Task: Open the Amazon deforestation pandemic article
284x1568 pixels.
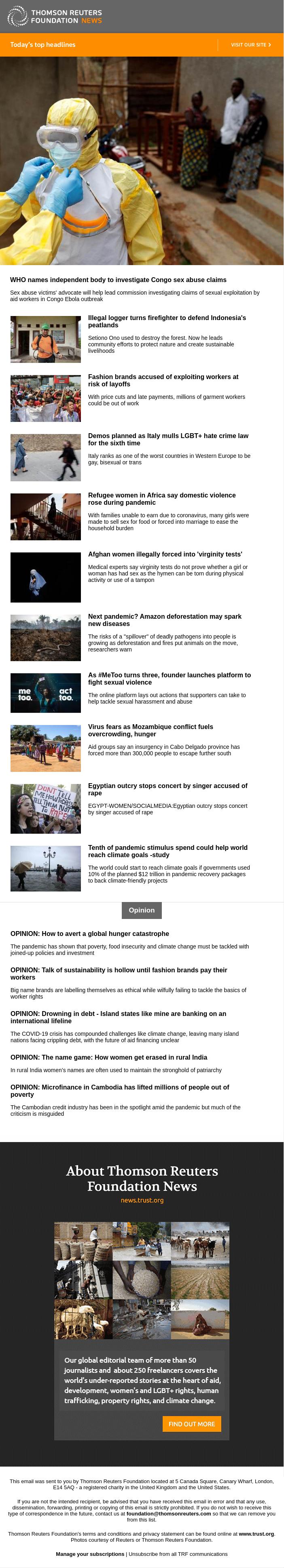Action: click(x=165, y=620)
